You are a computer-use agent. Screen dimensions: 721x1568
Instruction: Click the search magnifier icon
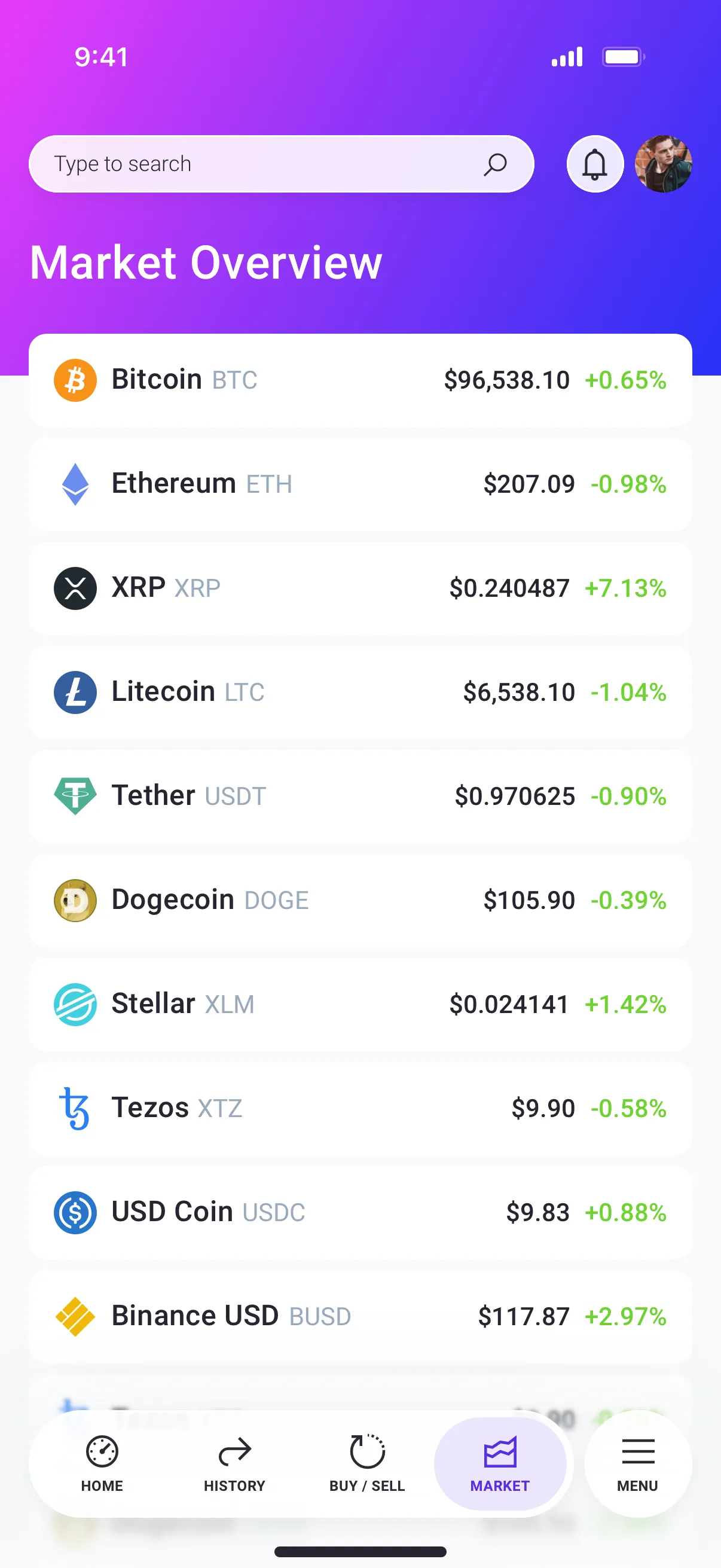(x=496, y=164)
